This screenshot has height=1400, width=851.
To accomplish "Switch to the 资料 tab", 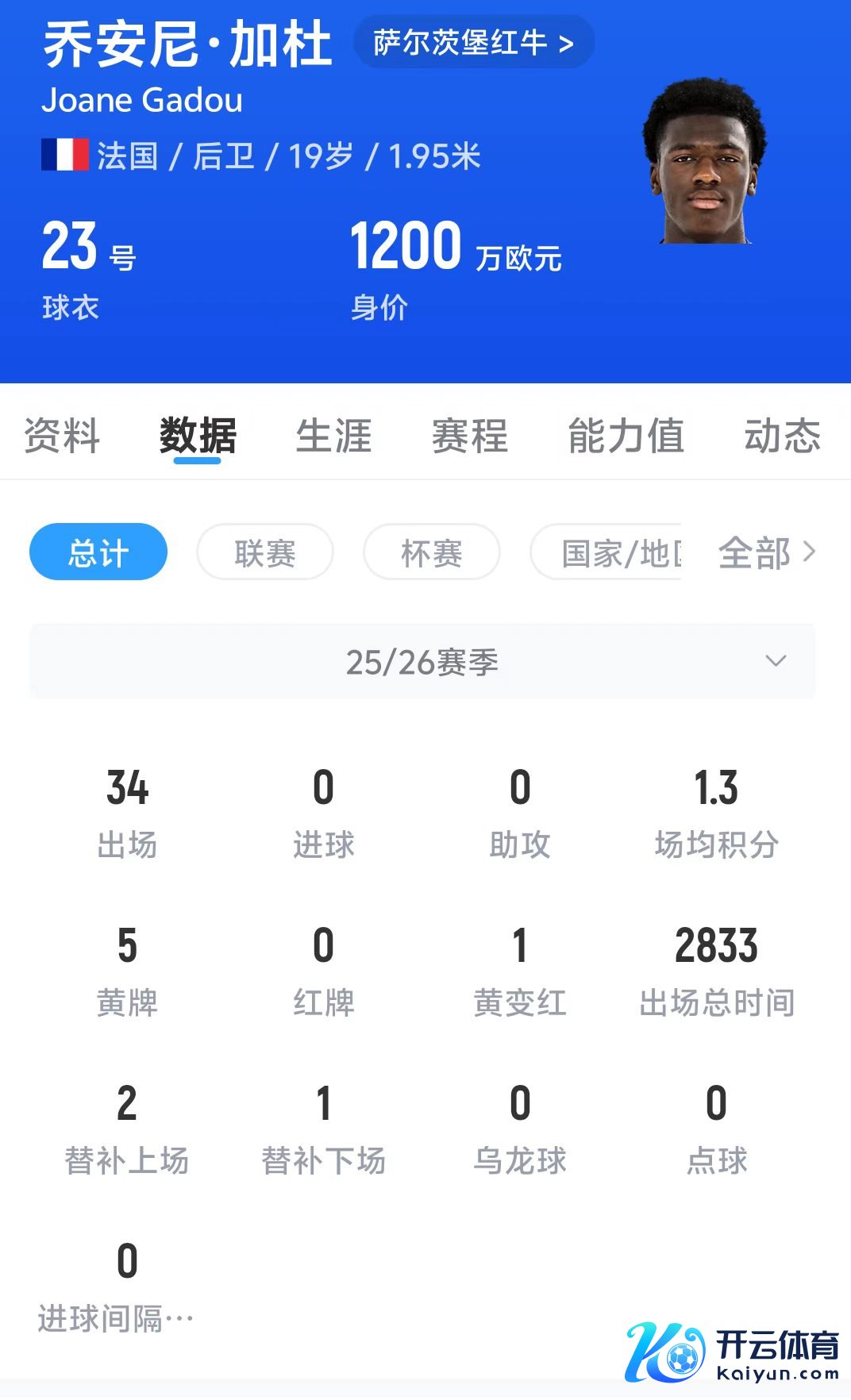I will [62, 435].
